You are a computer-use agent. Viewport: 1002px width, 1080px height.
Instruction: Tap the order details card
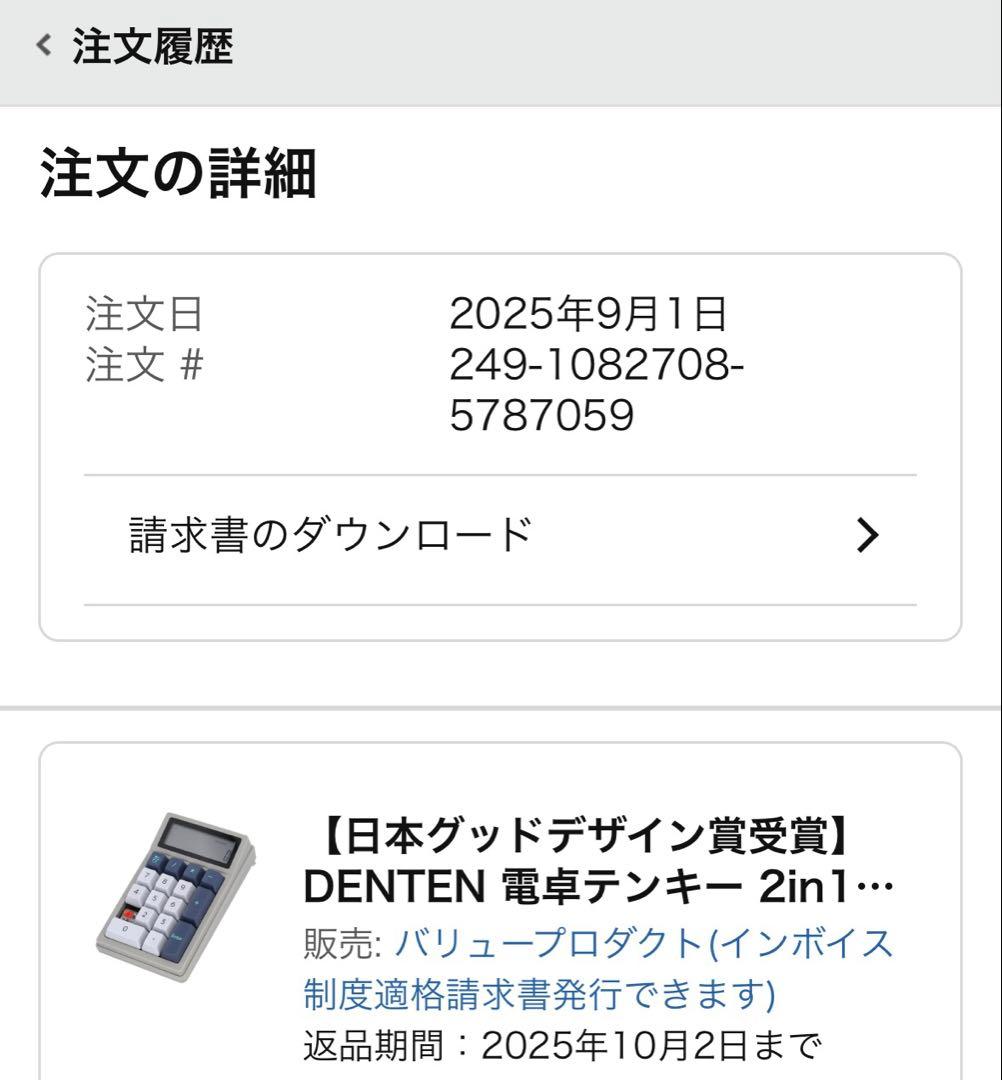point(500,445)
